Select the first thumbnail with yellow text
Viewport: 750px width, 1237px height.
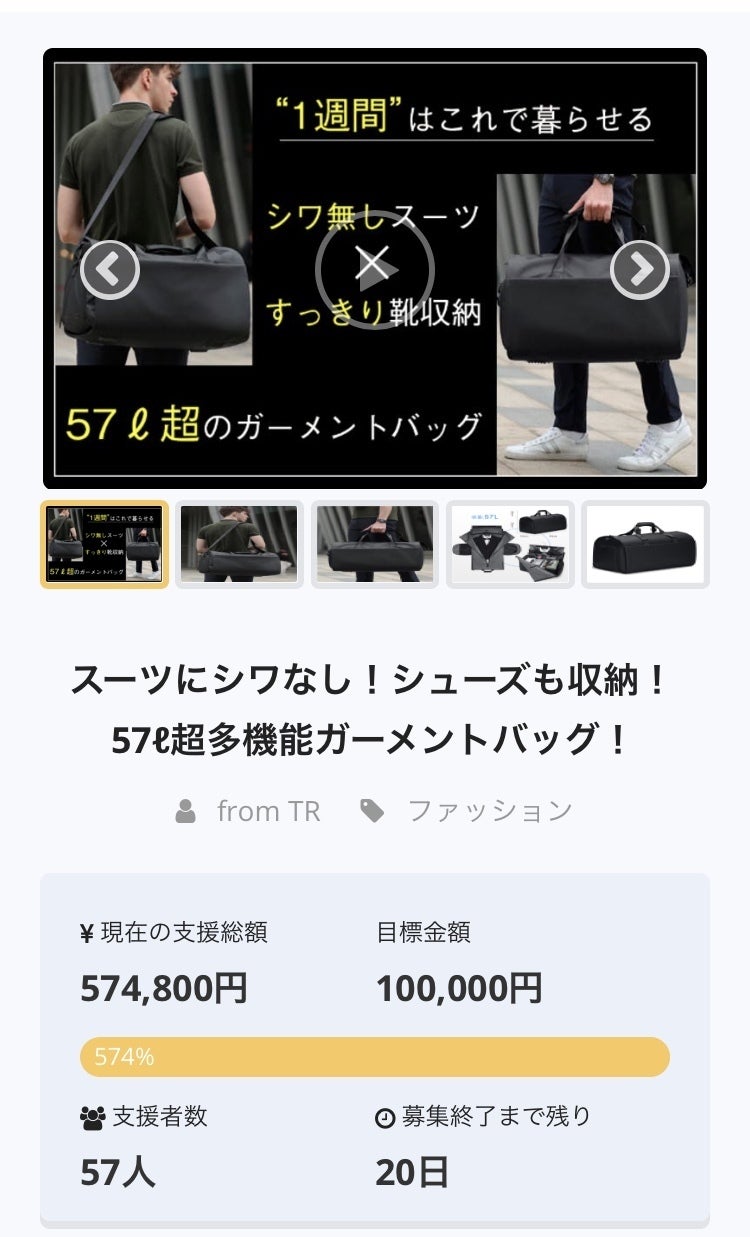pyautogui.click(x=104, y=544)
